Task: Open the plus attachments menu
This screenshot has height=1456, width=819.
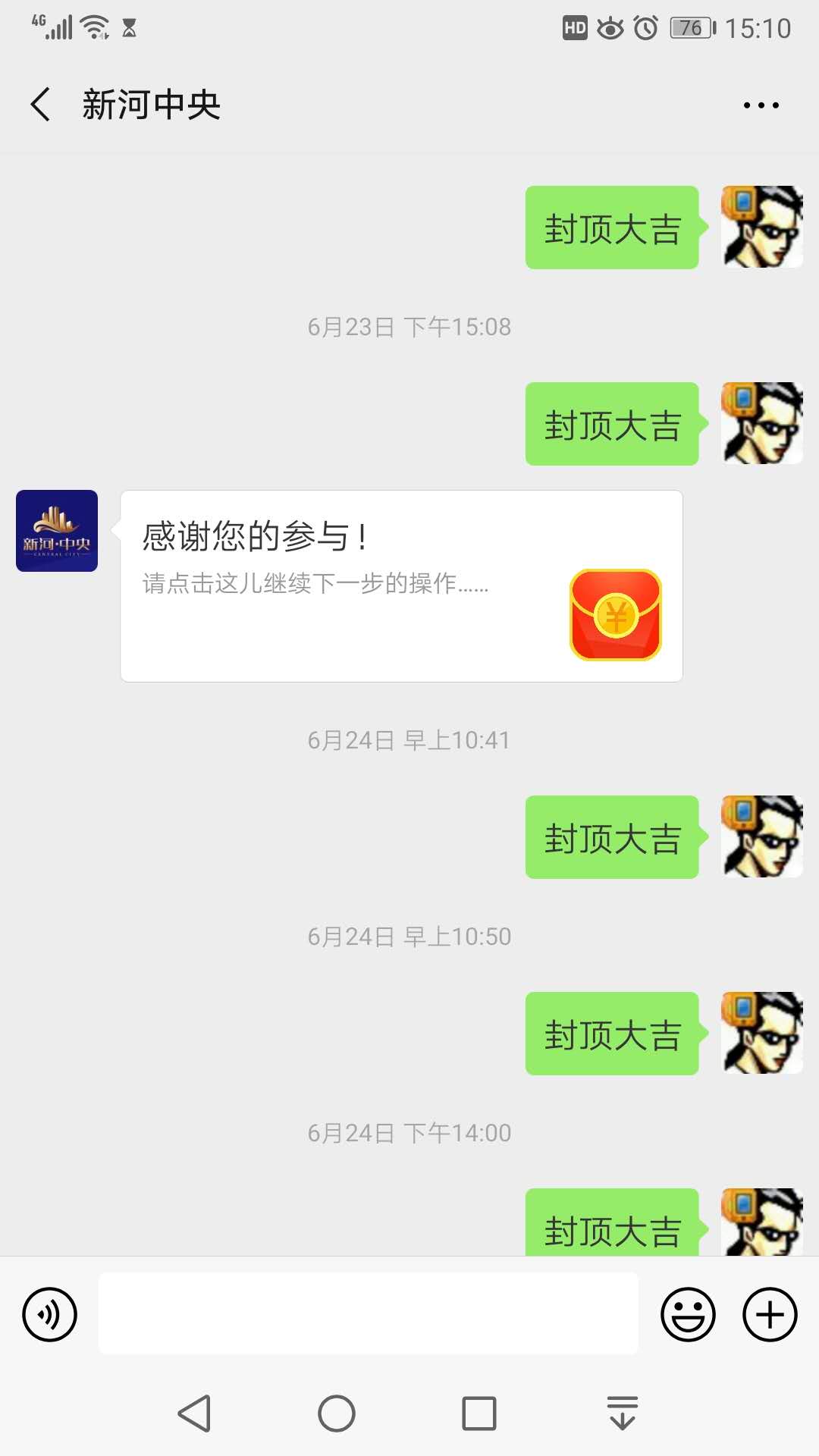Action: tap(769, 1314)
